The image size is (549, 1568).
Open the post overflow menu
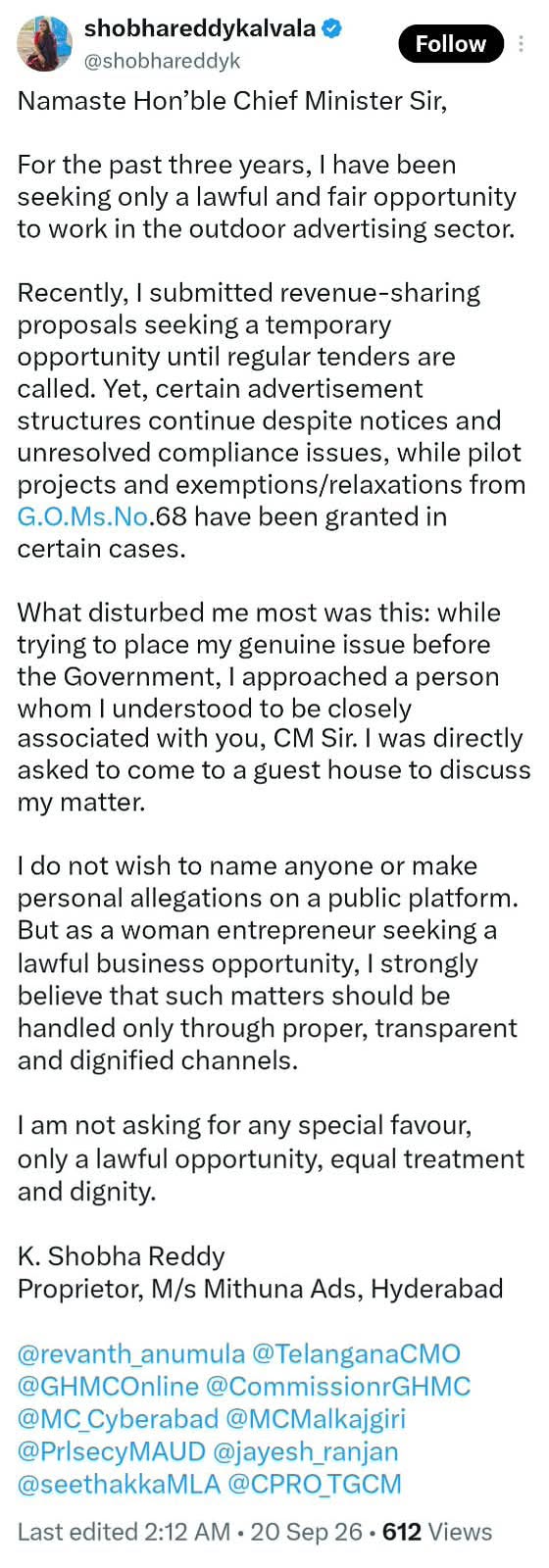[522, 44]
